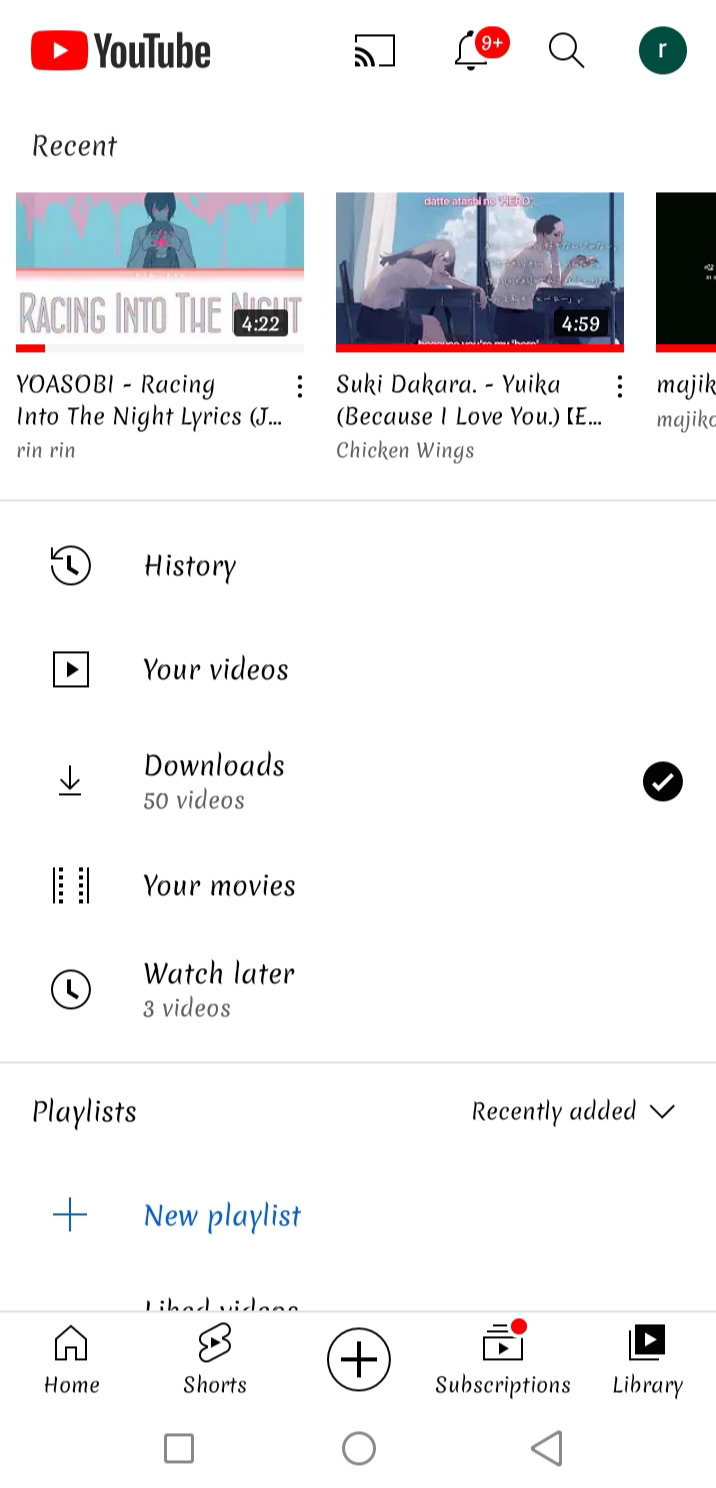This screenshot has height=1488, width=716.
Task: Open the Watch later list
Action: click(x=358, y=989)
